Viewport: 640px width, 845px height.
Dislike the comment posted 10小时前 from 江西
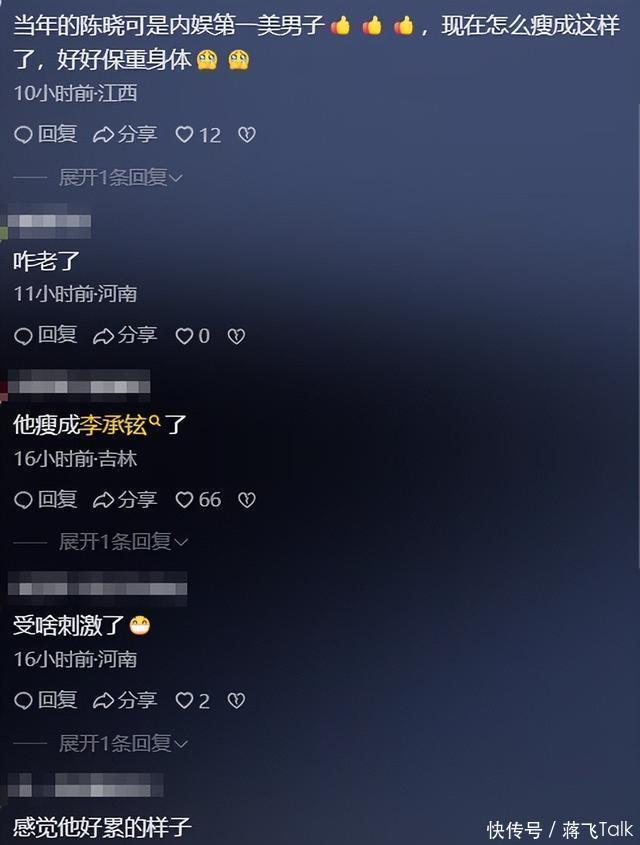click(246, 134)
